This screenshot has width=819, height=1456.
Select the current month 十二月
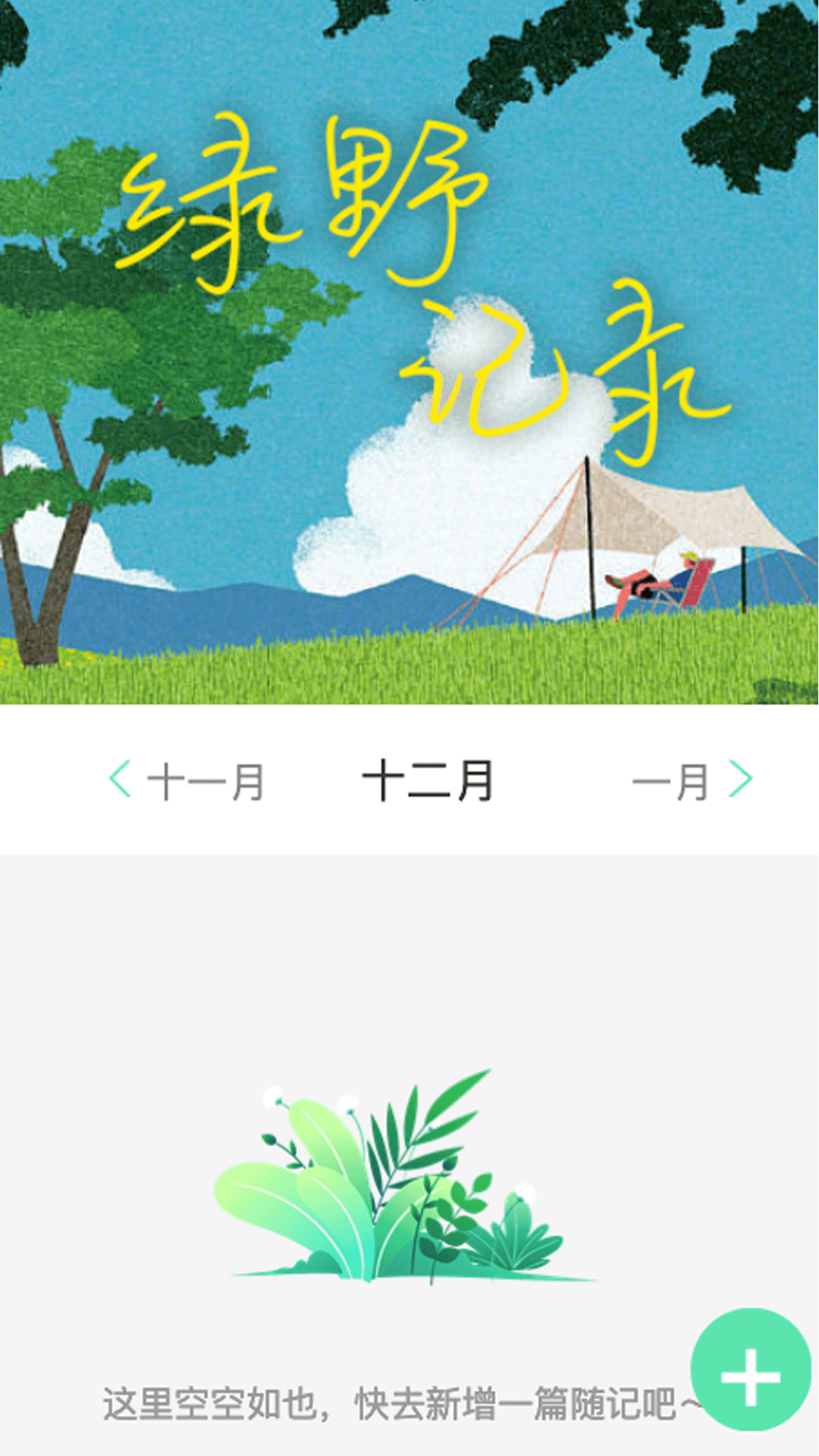428,781
